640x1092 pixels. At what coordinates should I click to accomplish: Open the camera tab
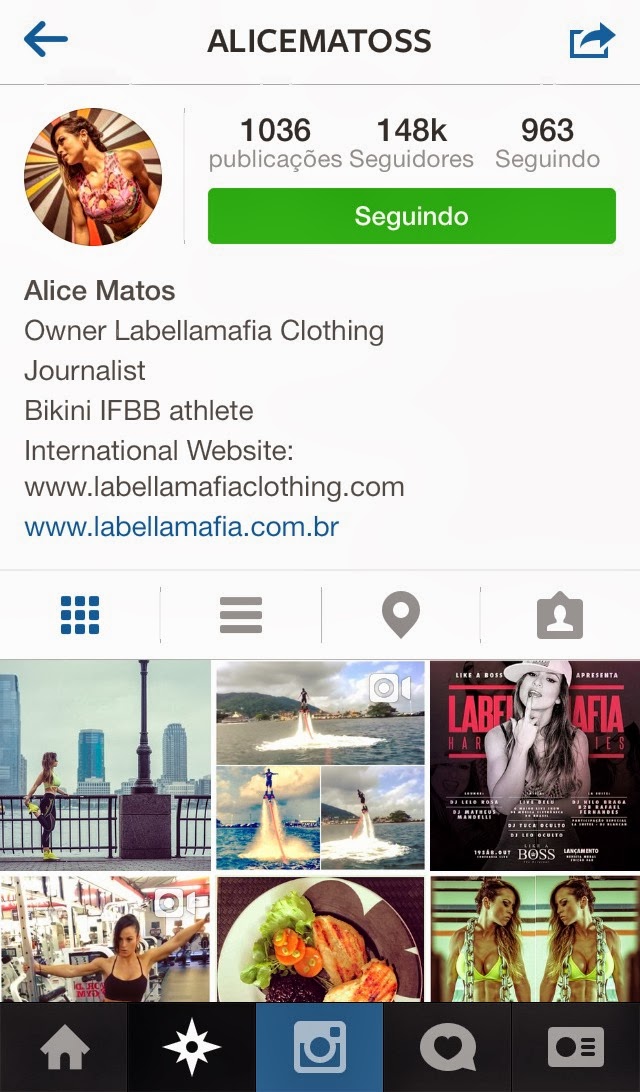point(320,1048)
